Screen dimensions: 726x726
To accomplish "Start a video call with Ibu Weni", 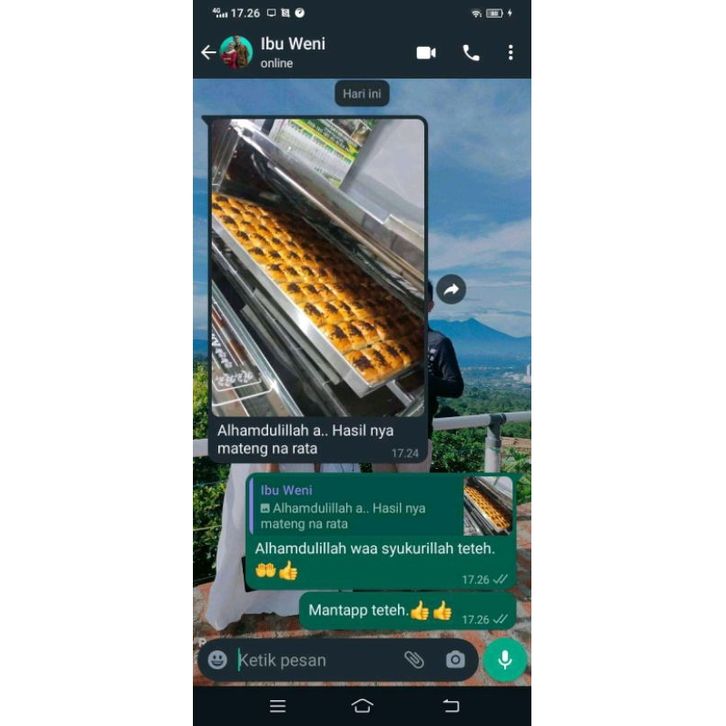I will point(426,53).
